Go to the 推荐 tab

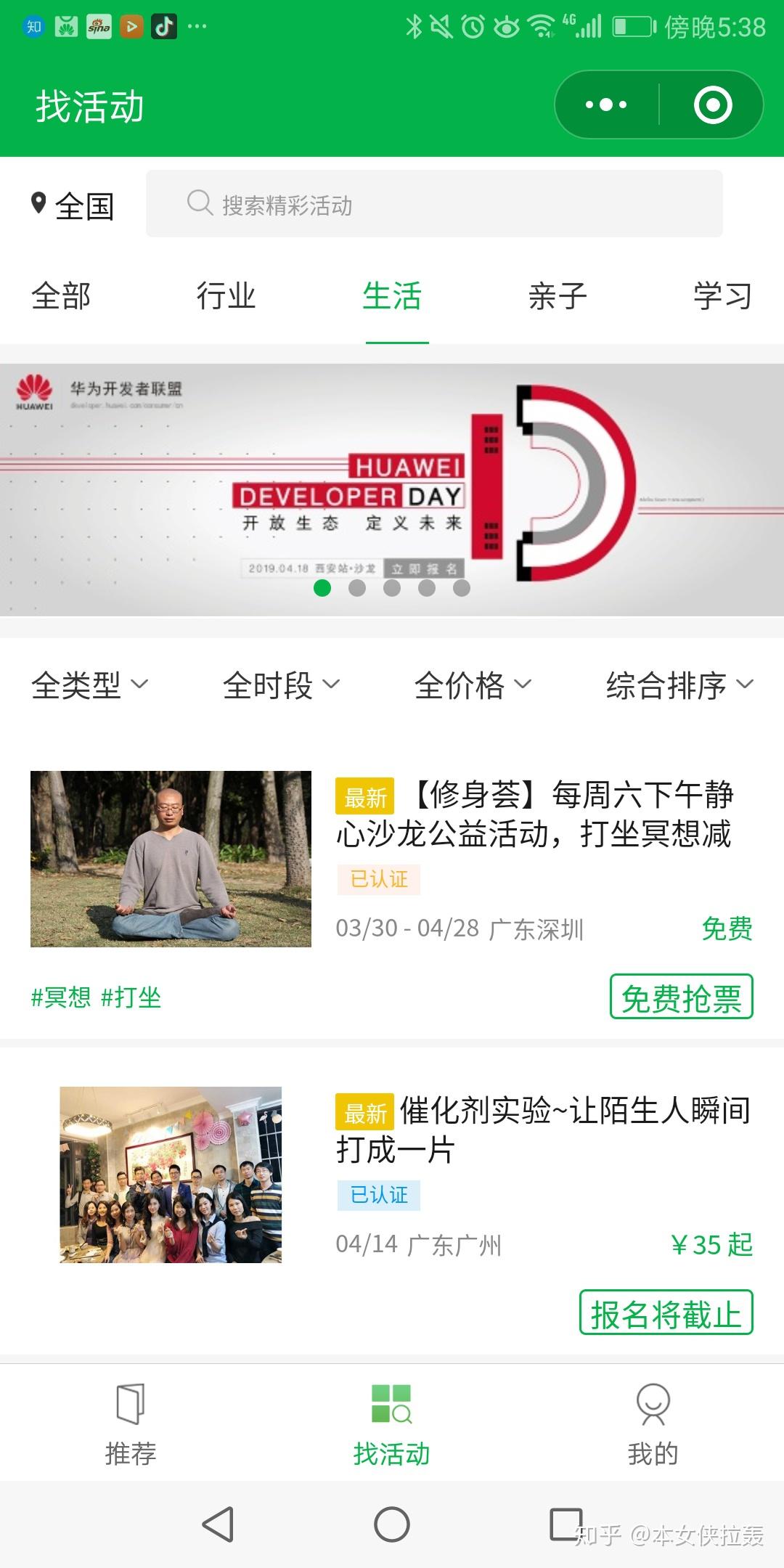tap(131, 1424)
